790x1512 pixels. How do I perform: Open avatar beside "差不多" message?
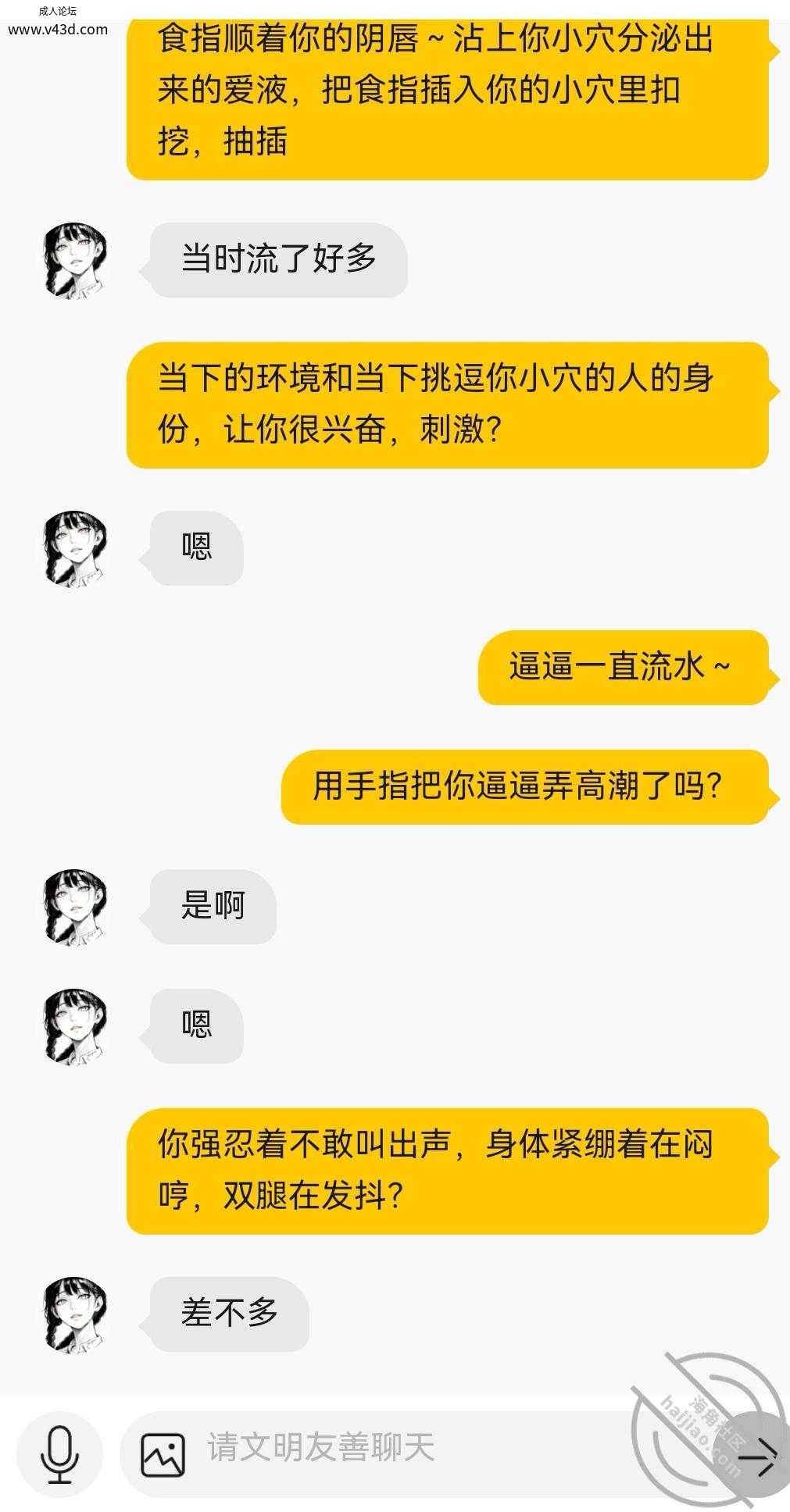(74, 1314)
